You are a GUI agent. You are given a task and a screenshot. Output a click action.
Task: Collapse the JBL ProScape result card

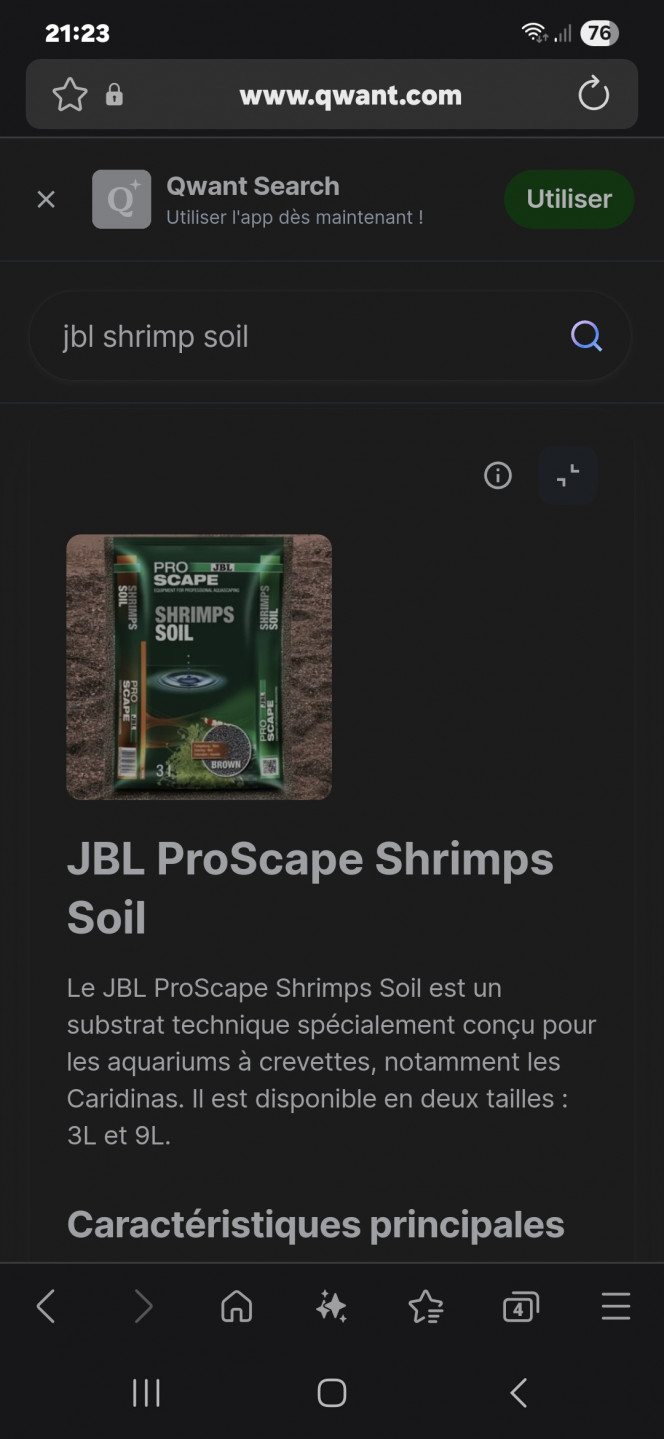(568, 476)
